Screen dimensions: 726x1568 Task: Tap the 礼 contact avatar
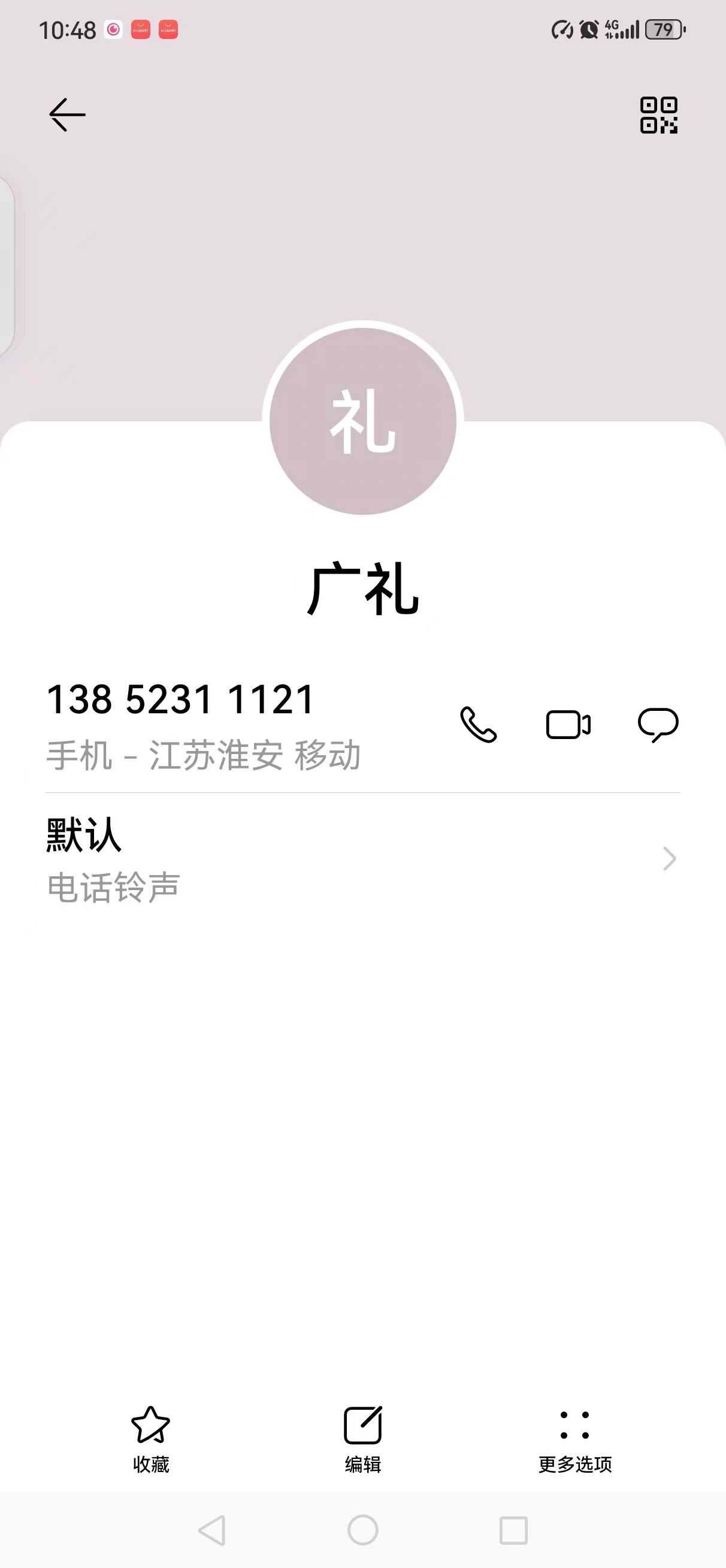[x=362, y=421]
